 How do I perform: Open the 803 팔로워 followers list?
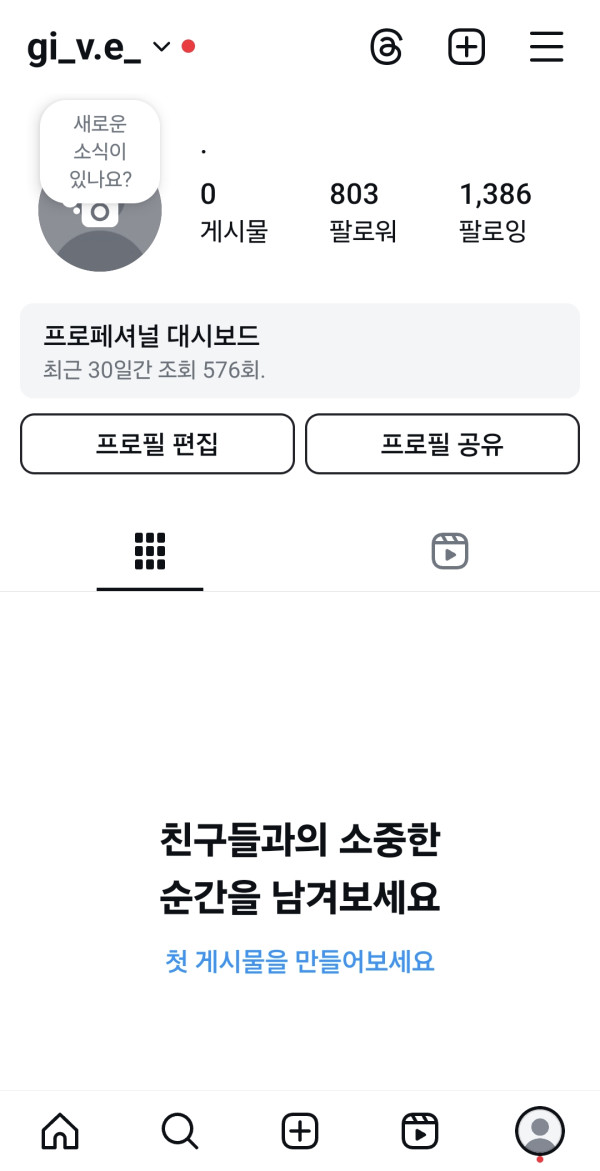point(362,212)
